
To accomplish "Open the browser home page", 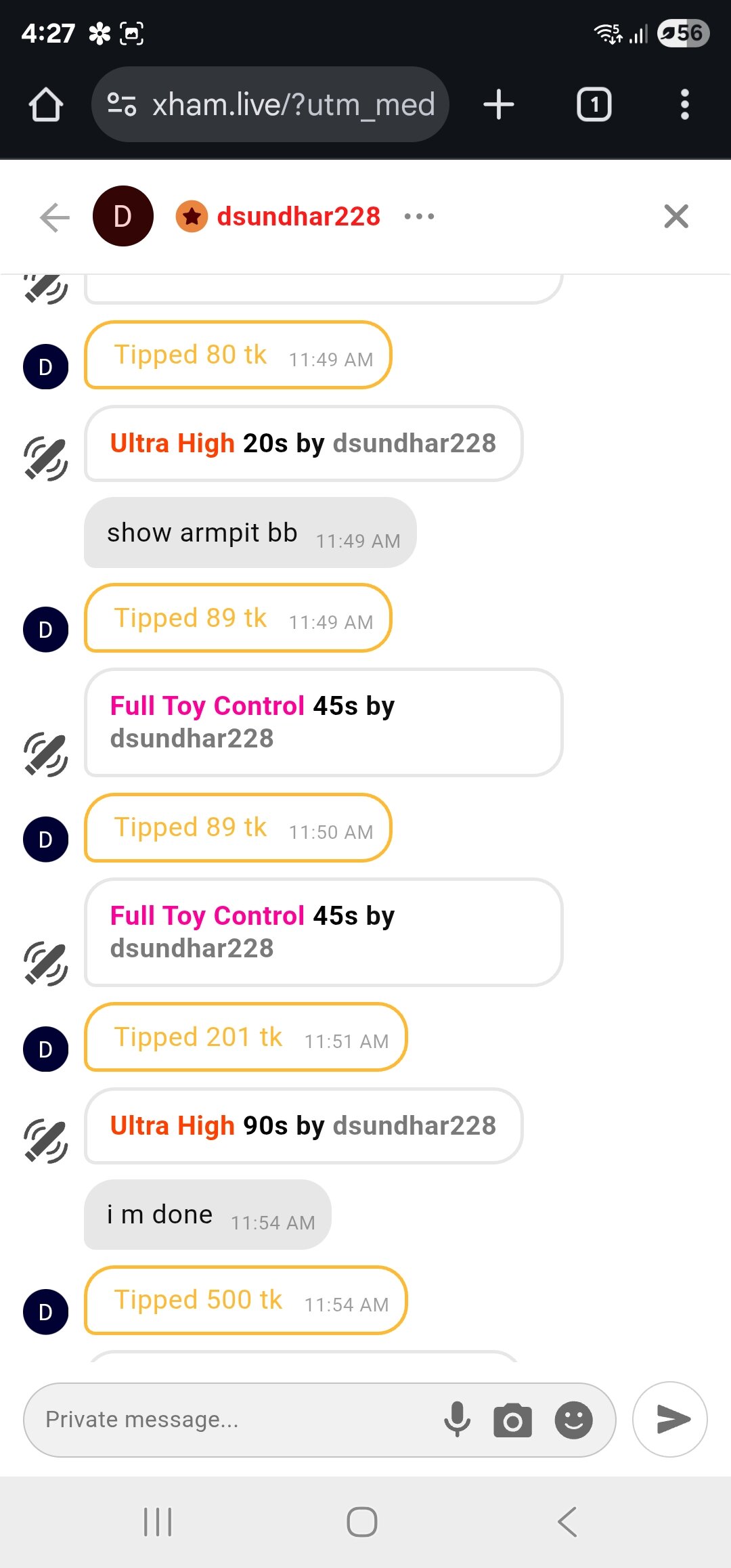I will [x=46, y=105].
